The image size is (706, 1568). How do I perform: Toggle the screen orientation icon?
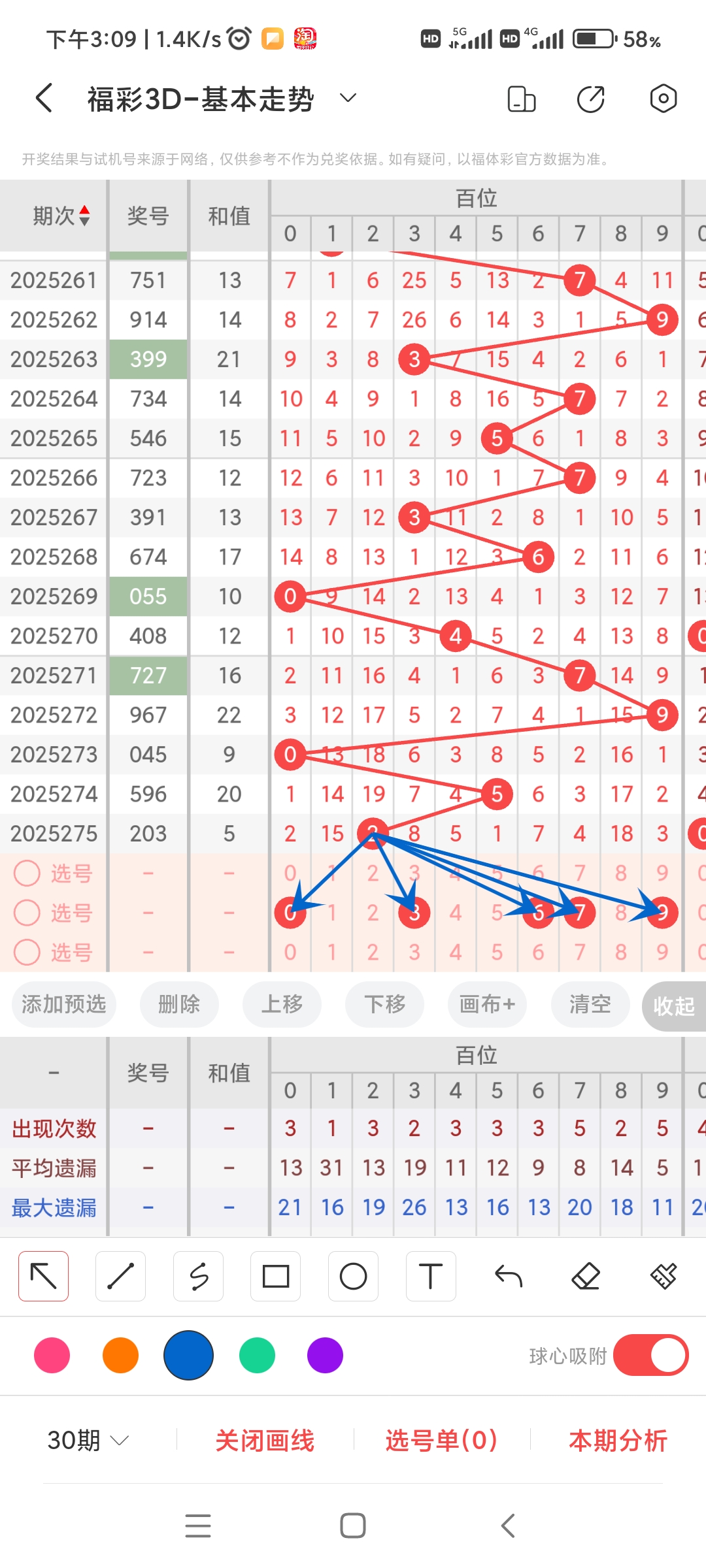[521, 99]
